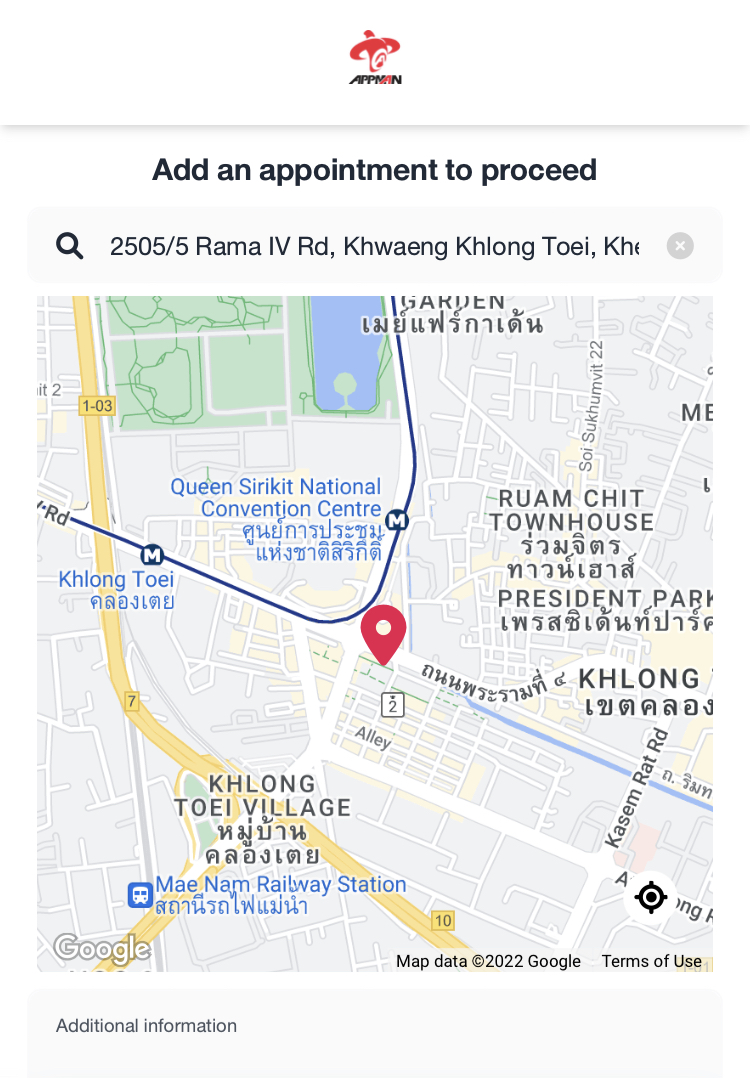Open the Terms of Use link
The height and width of the screenshot is (1078, 750).
651,961
